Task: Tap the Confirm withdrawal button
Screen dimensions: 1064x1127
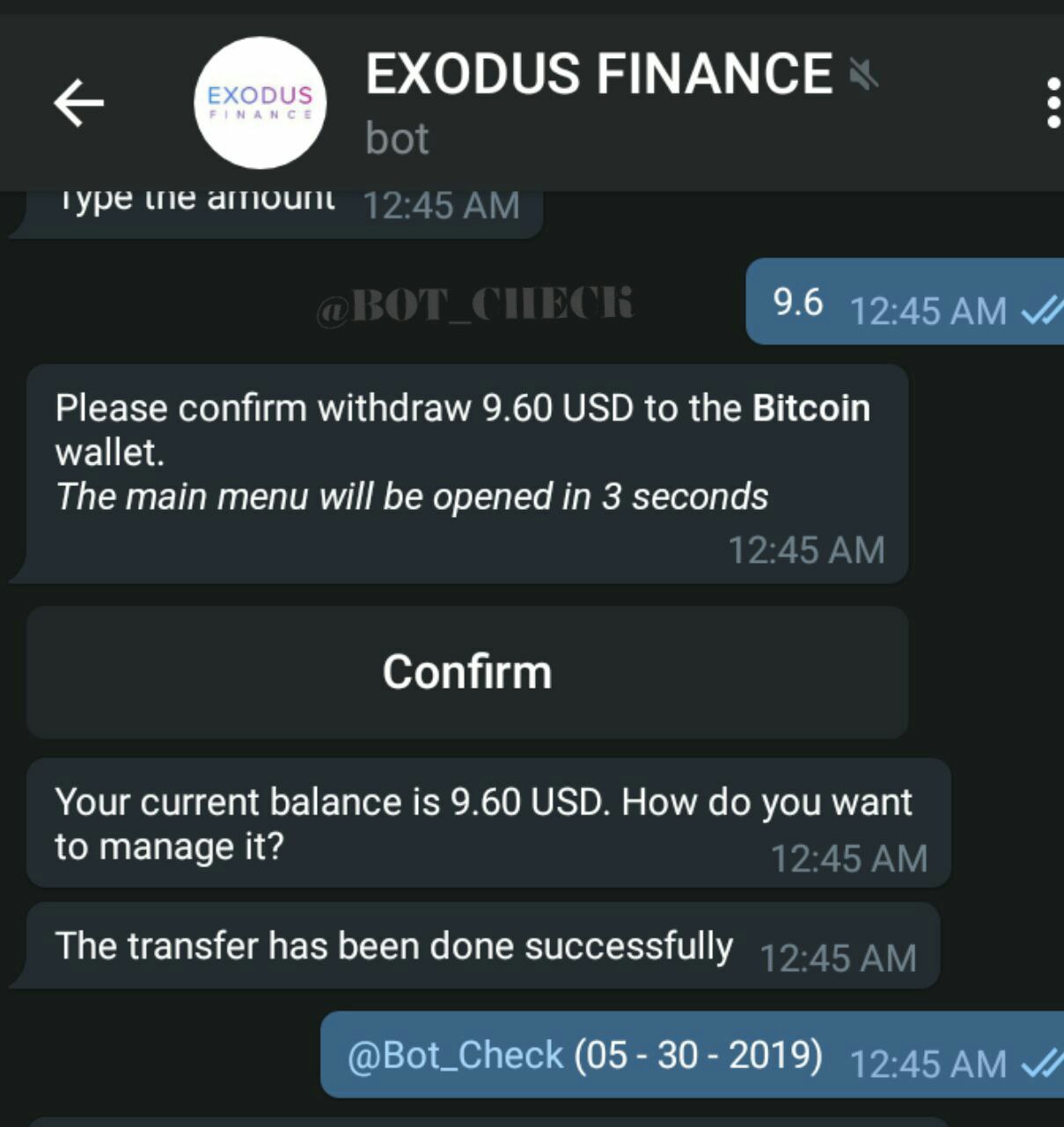Action: point(467,673)
